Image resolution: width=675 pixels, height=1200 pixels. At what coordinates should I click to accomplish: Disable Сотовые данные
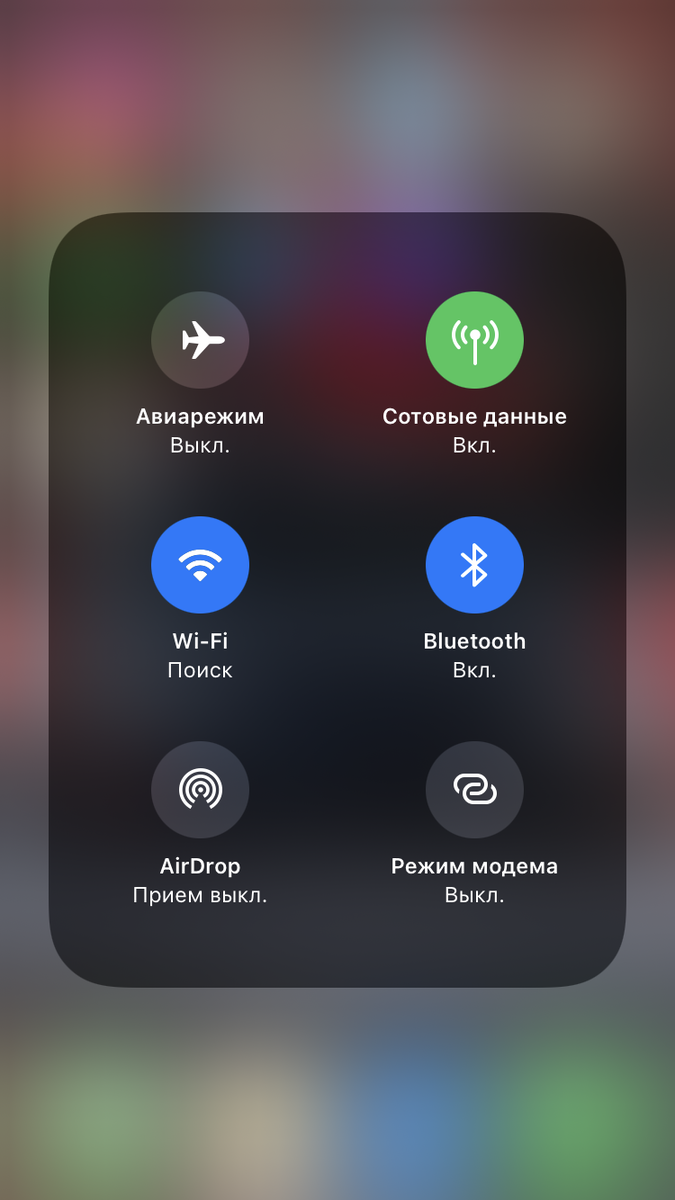(474, 340)
